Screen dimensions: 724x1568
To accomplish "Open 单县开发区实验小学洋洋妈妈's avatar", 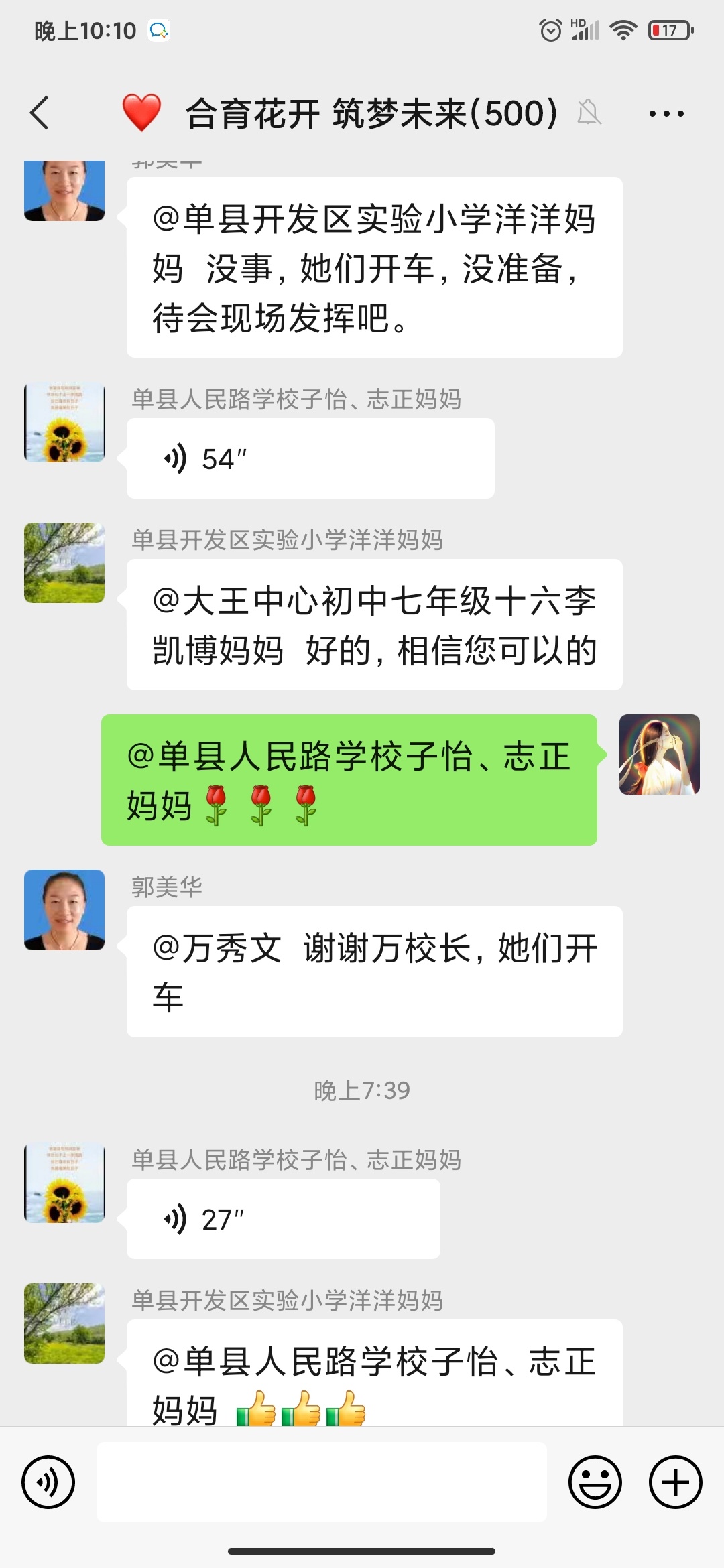I will [x=64, y=563].
